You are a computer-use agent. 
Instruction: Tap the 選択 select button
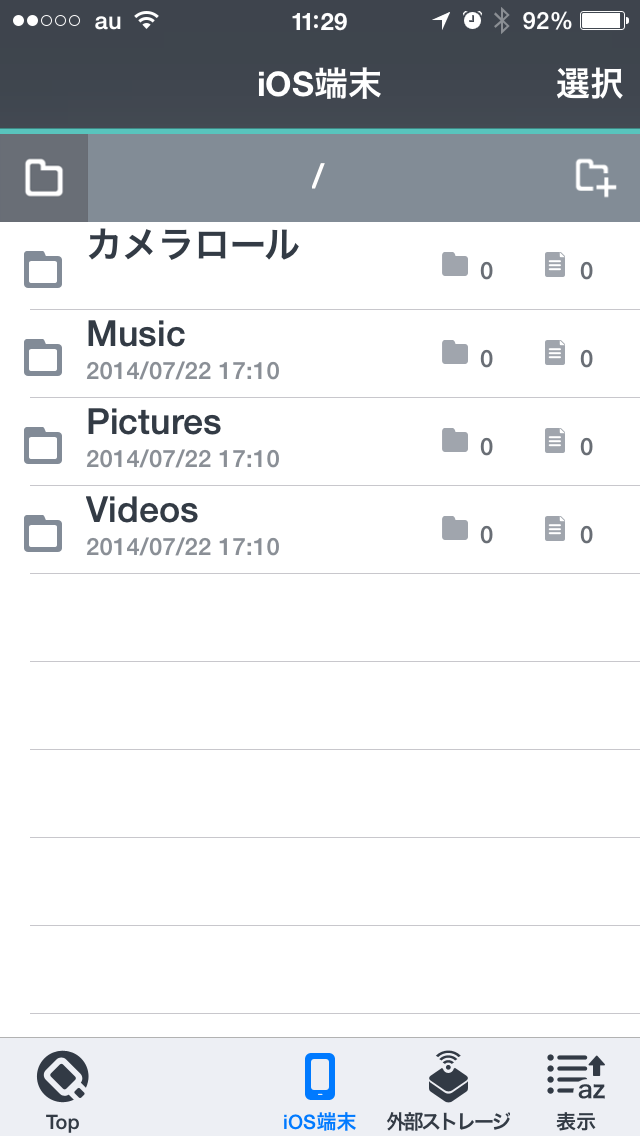coord(589,85)
